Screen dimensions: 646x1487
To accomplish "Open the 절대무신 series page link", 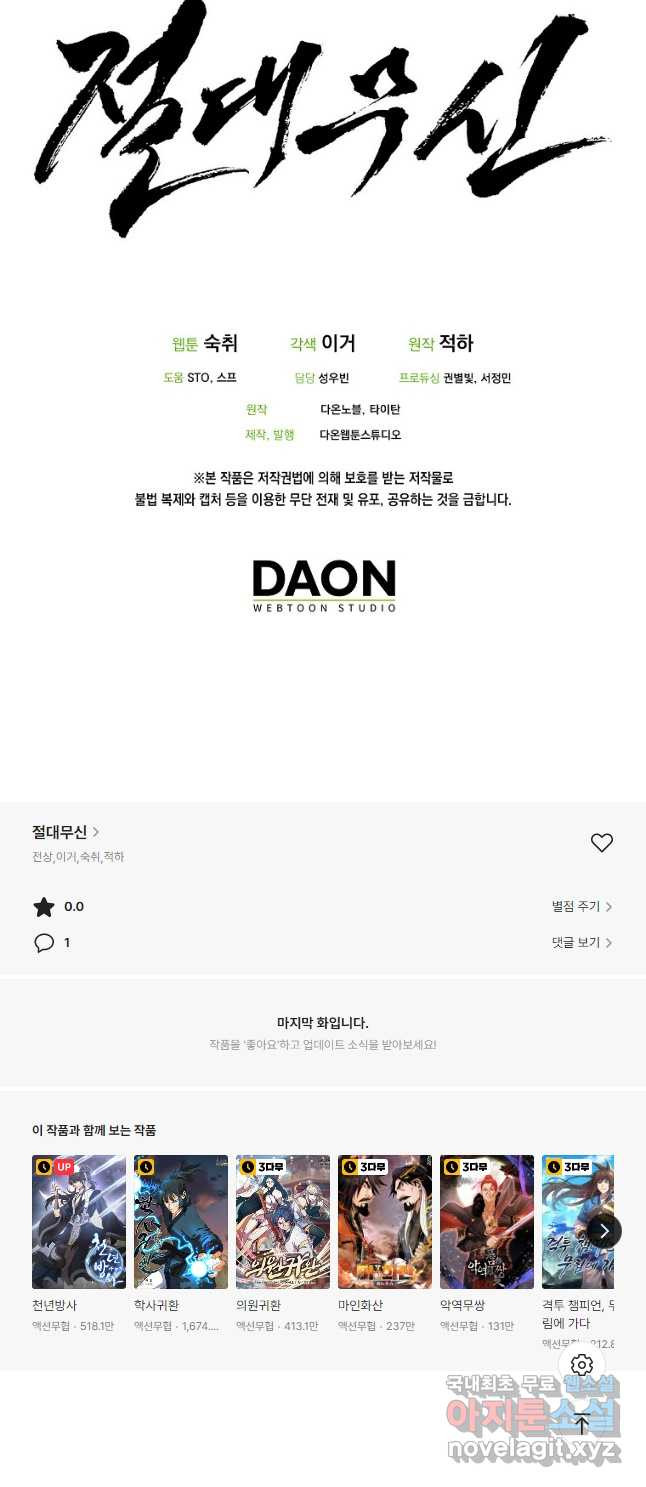I will [65, 832].
